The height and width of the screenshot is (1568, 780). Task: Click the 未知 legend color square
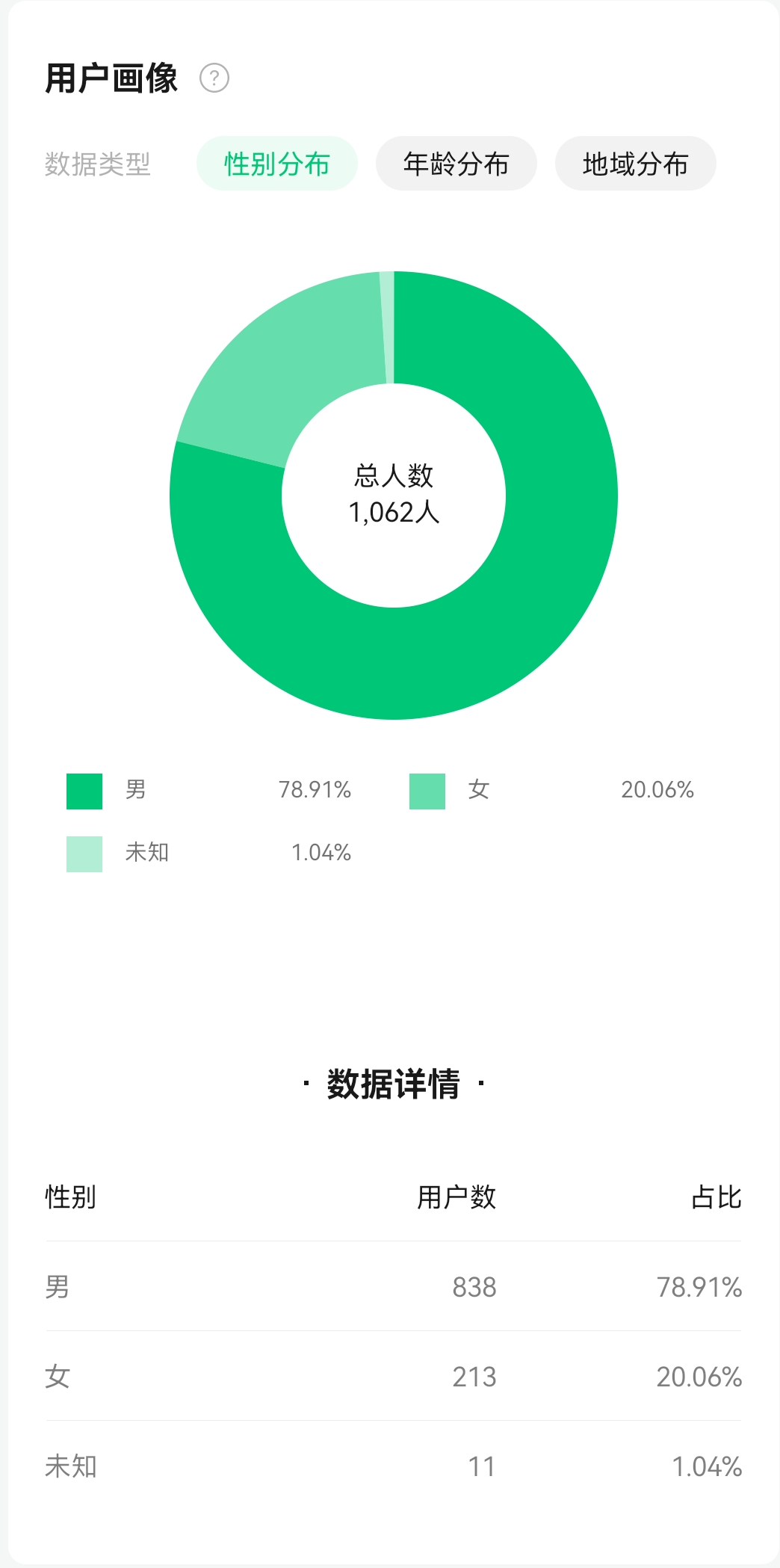pyautogui.click(x=84, y=852)
